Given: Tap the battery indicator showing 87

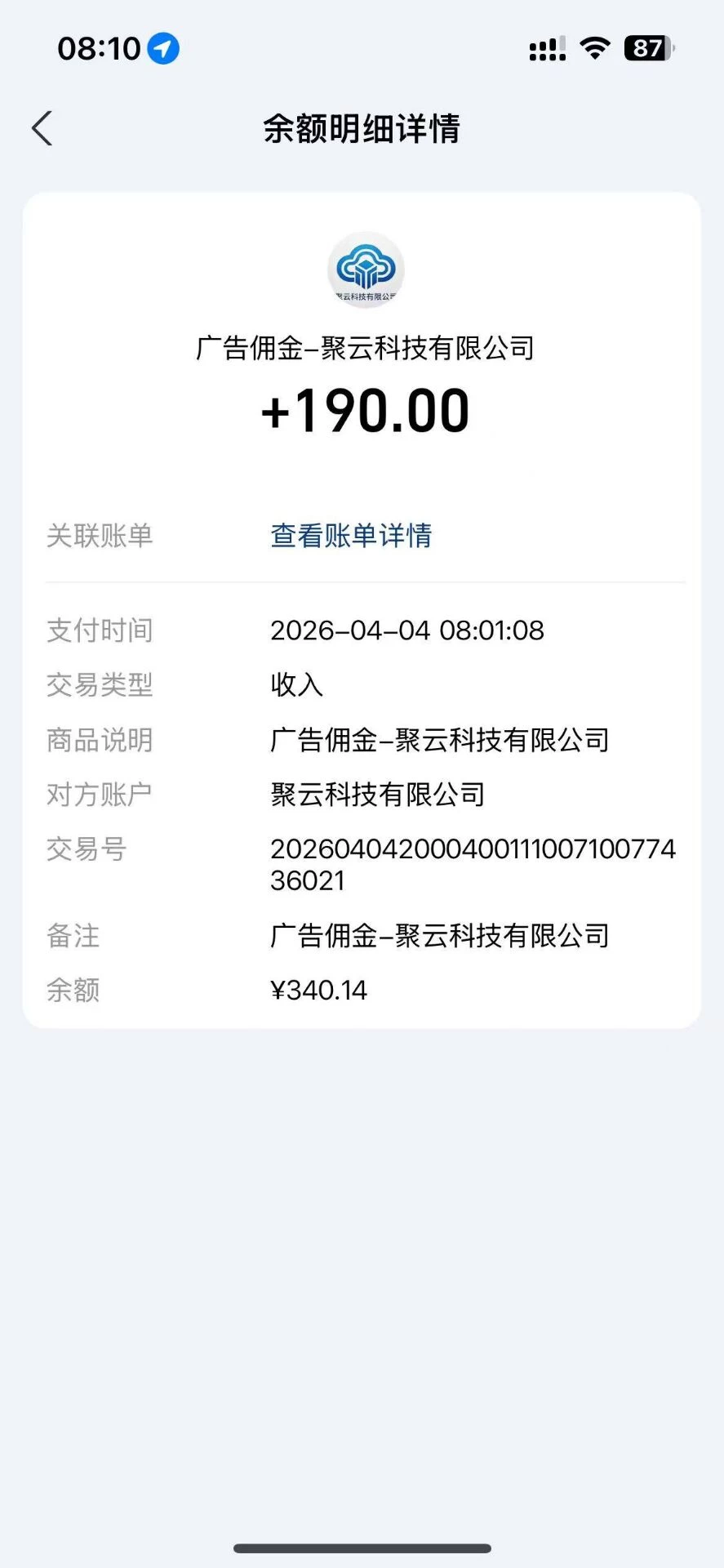Looking at the screenshot, I should pyautogui.click(x=646, y=47).
